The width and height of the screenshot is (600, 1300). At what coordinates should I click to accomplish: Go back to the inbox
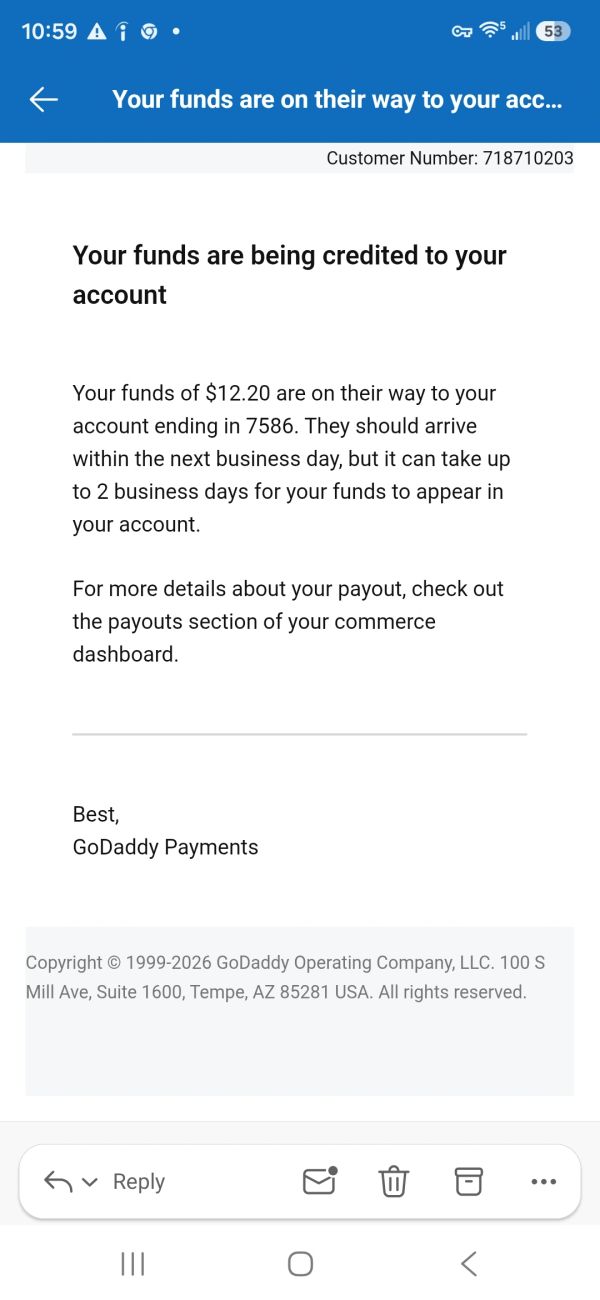44,99
